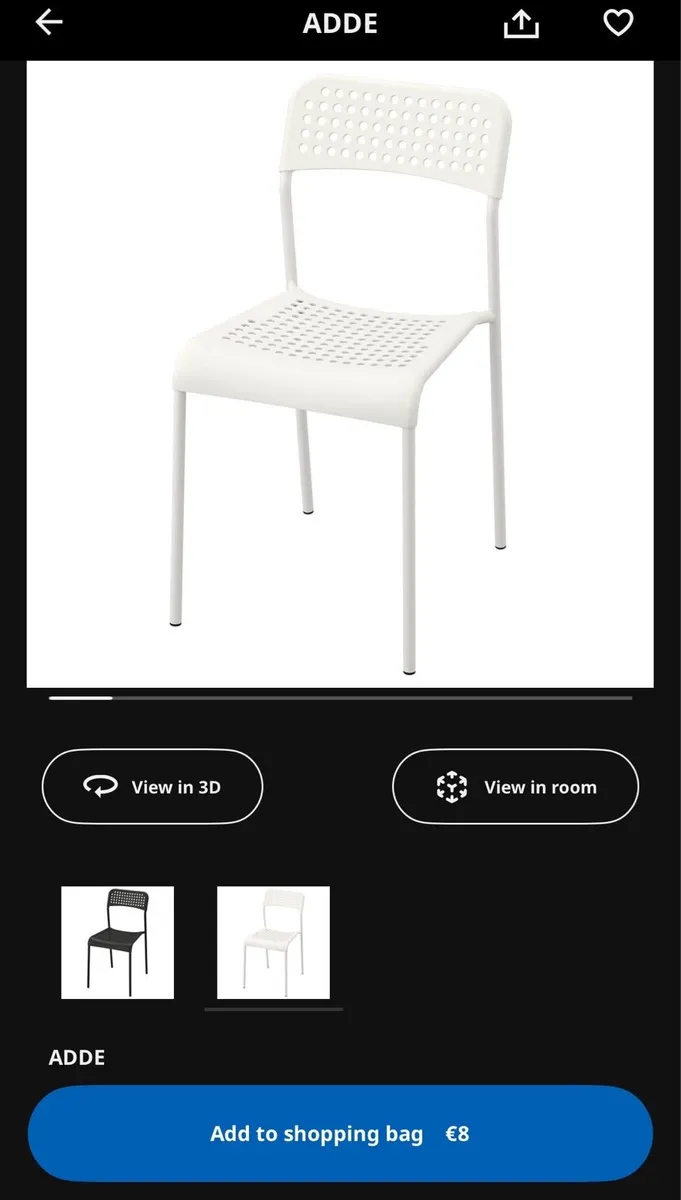The height and width of the screenshot is (1200, 681).
Task: Share the ADDE chair
Action: click(x=520, y=24)
